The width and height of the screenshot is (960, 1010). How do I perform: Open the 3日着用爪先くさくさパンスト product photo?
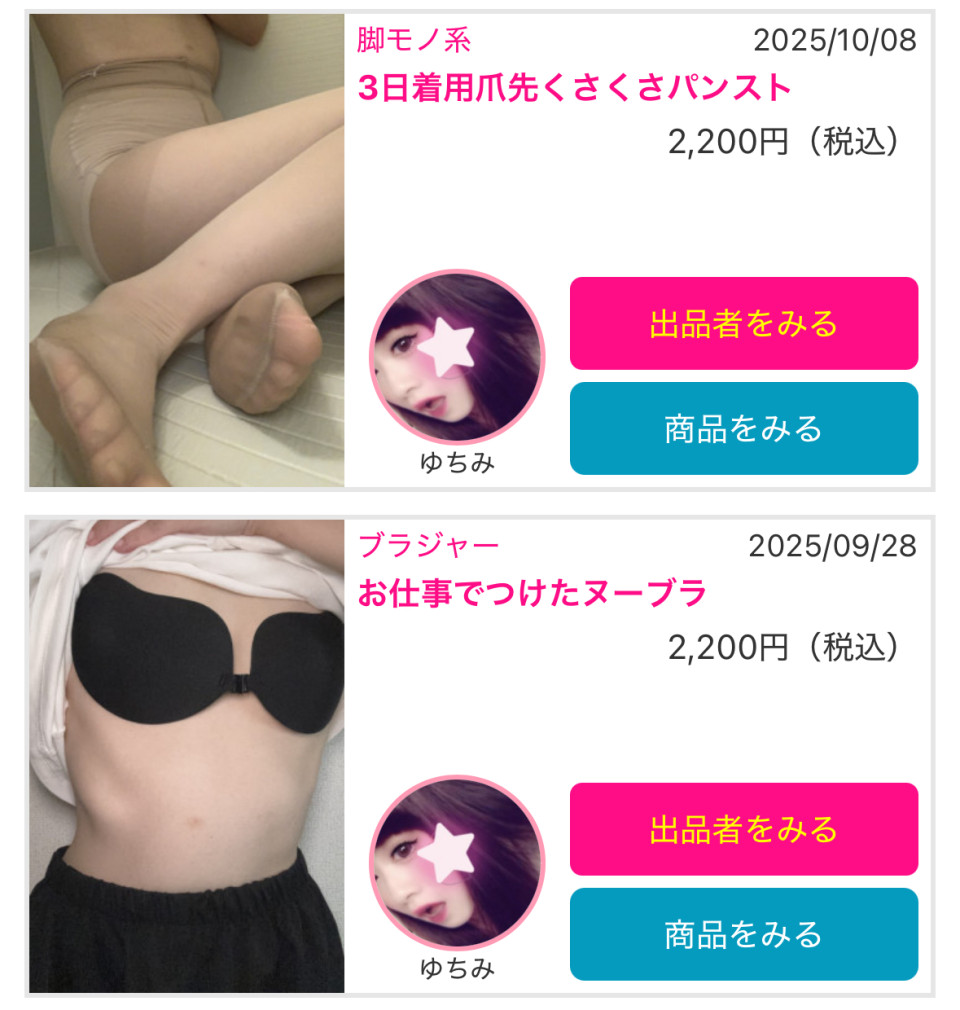pos(187,250)
